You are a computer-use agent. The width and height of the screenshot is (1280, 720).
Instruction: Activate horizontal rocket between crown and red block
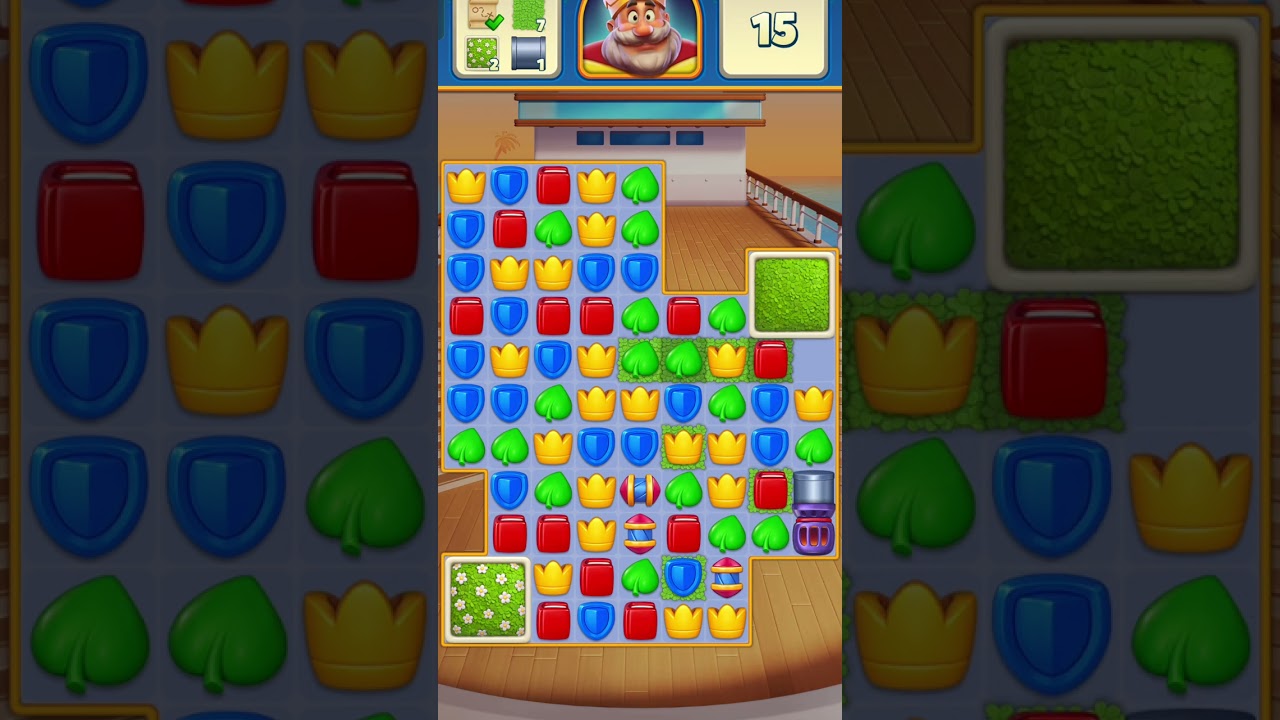640,534
